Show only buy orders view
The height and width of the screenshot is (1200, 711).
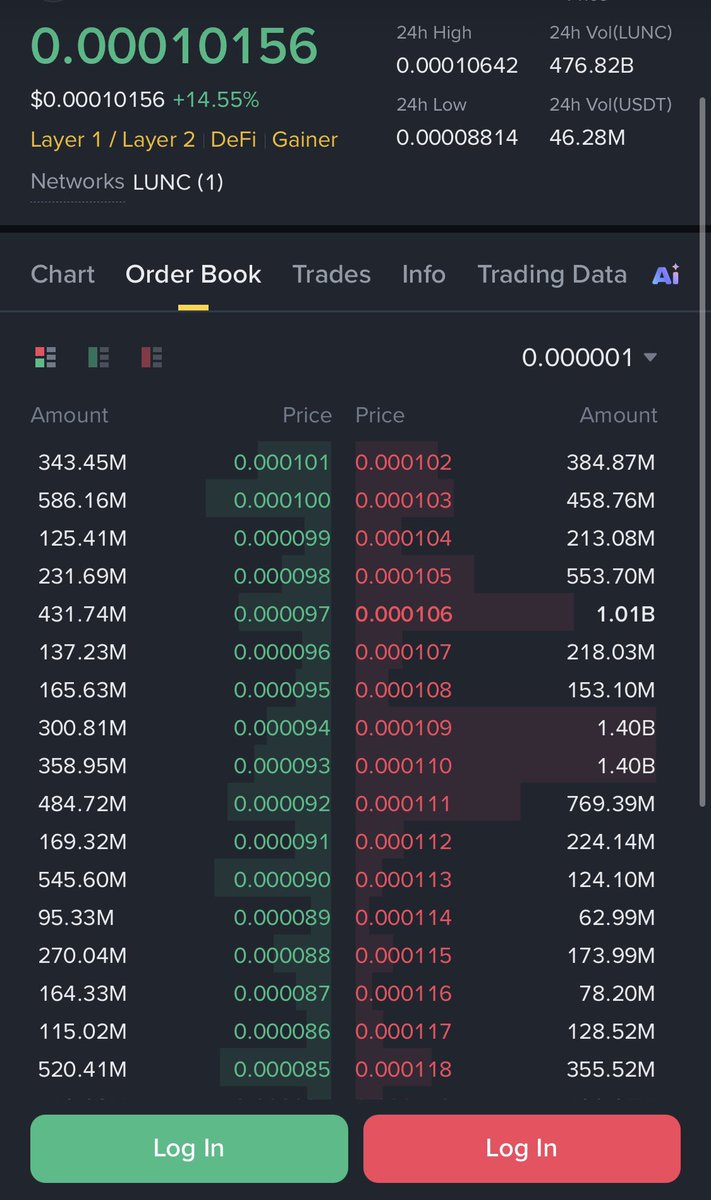(98, 357)
